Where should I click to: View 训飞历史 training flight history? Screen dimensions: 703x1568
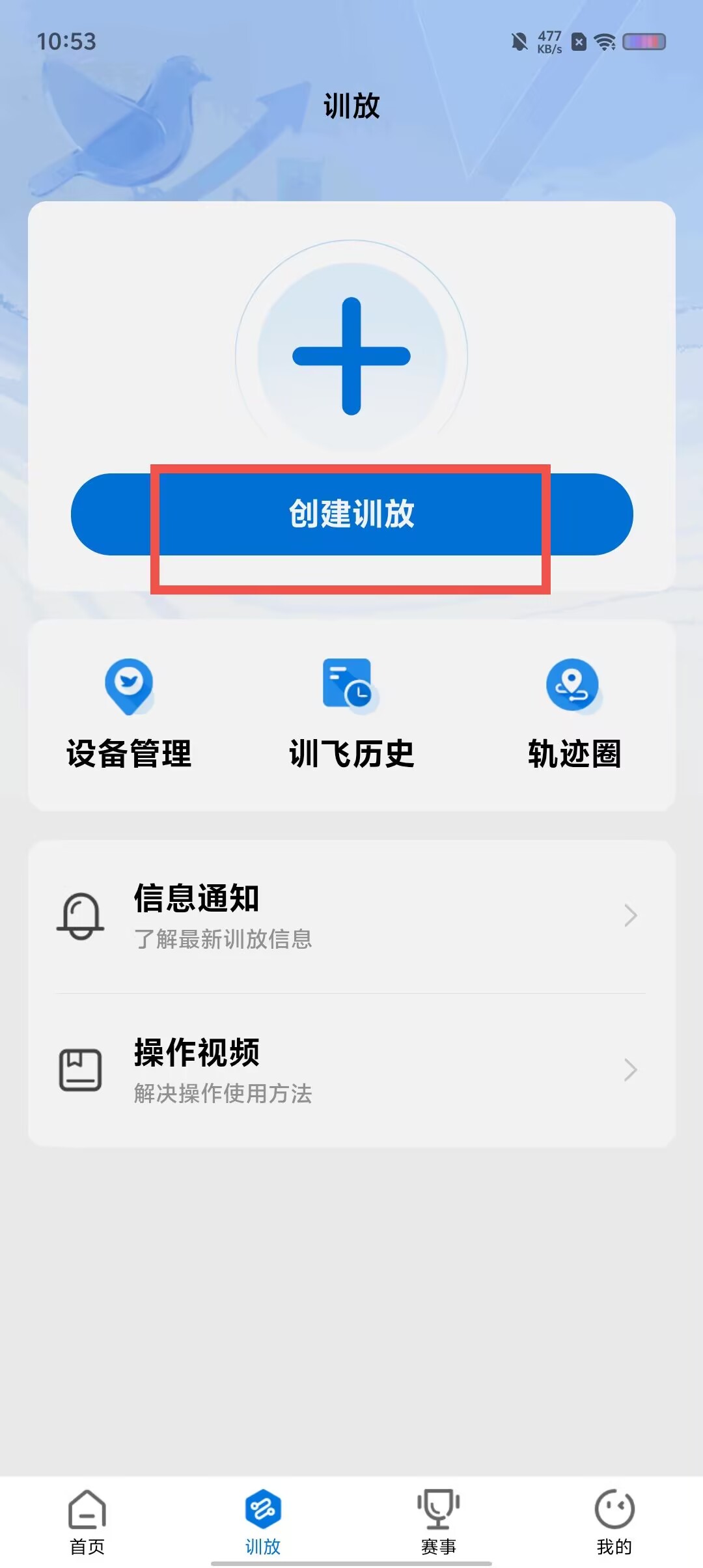[351, 714]
